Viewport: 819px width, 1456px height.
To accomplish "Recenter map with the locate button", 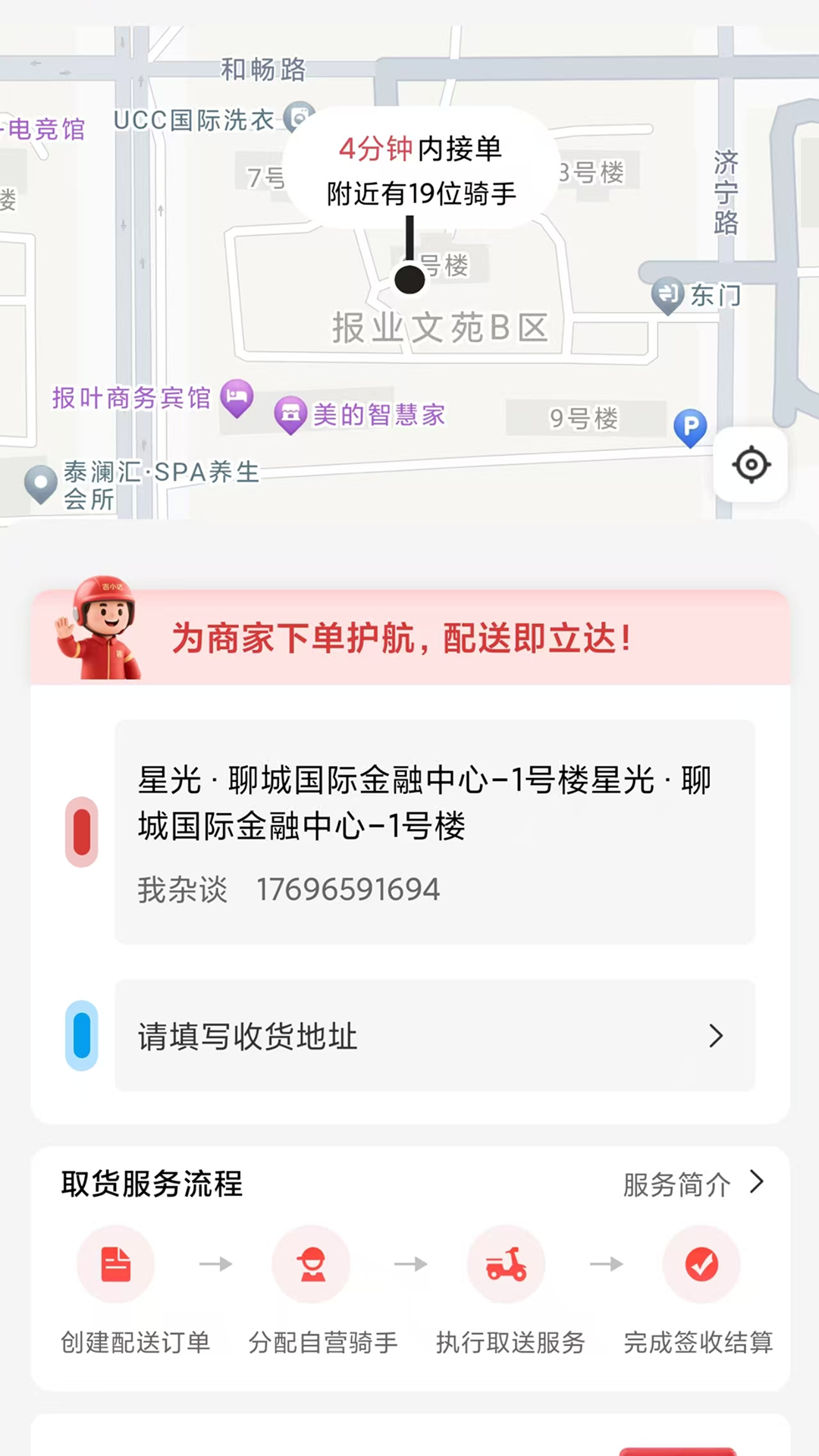I will pyautogui.click(x=751, y=465).
